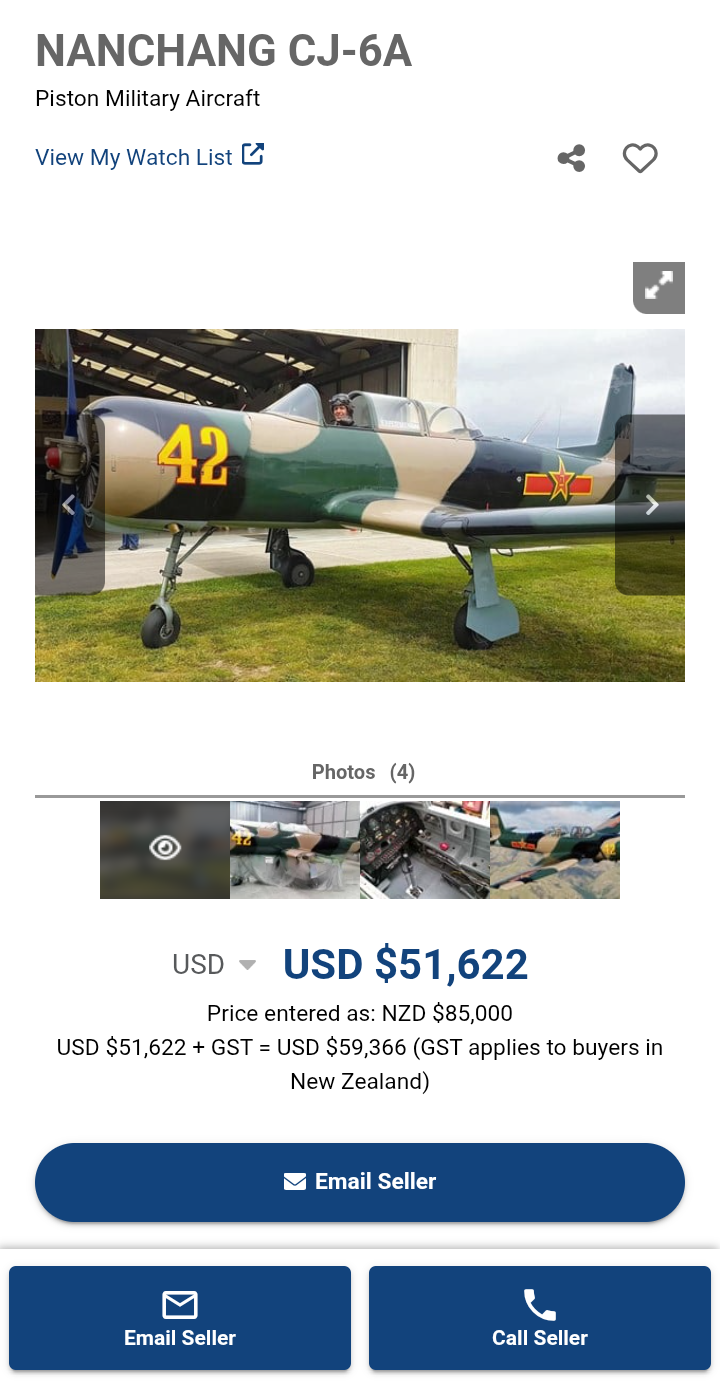Add listing to watch list with heart

coord(640,158)
